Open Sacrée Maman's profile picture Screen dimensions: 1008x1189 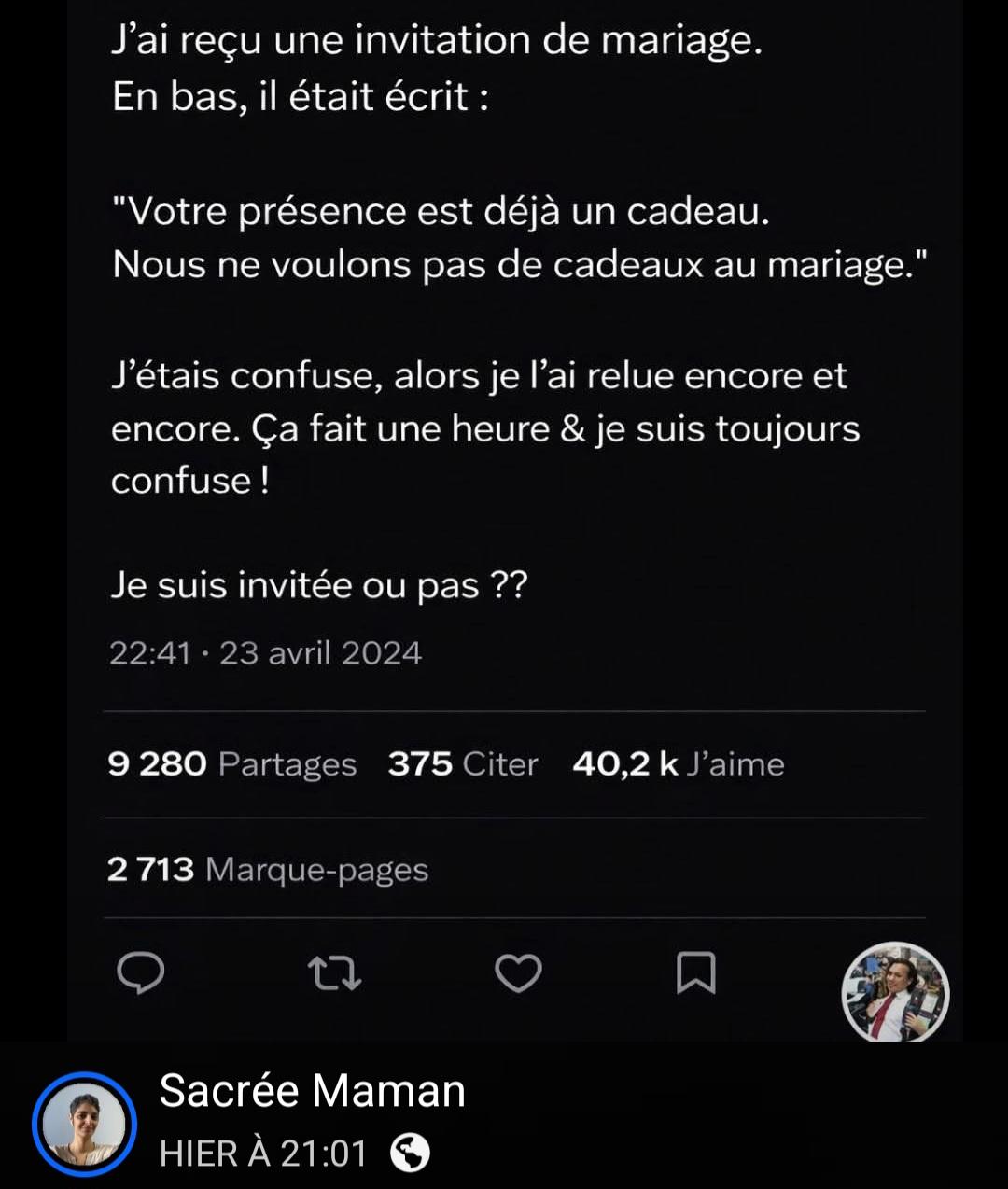click(84, 1126)
